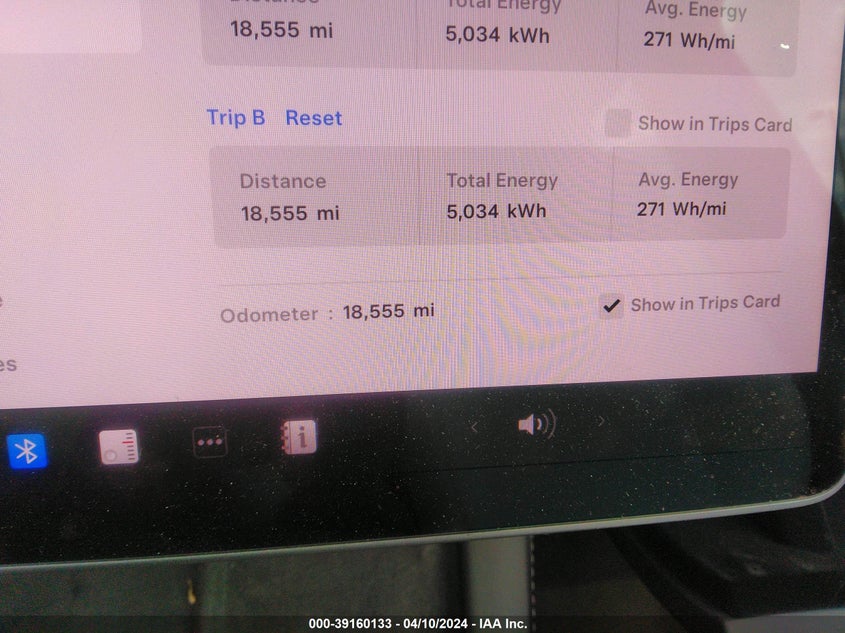
Task: Open the radio tuner app
Action: coord(119,447)
